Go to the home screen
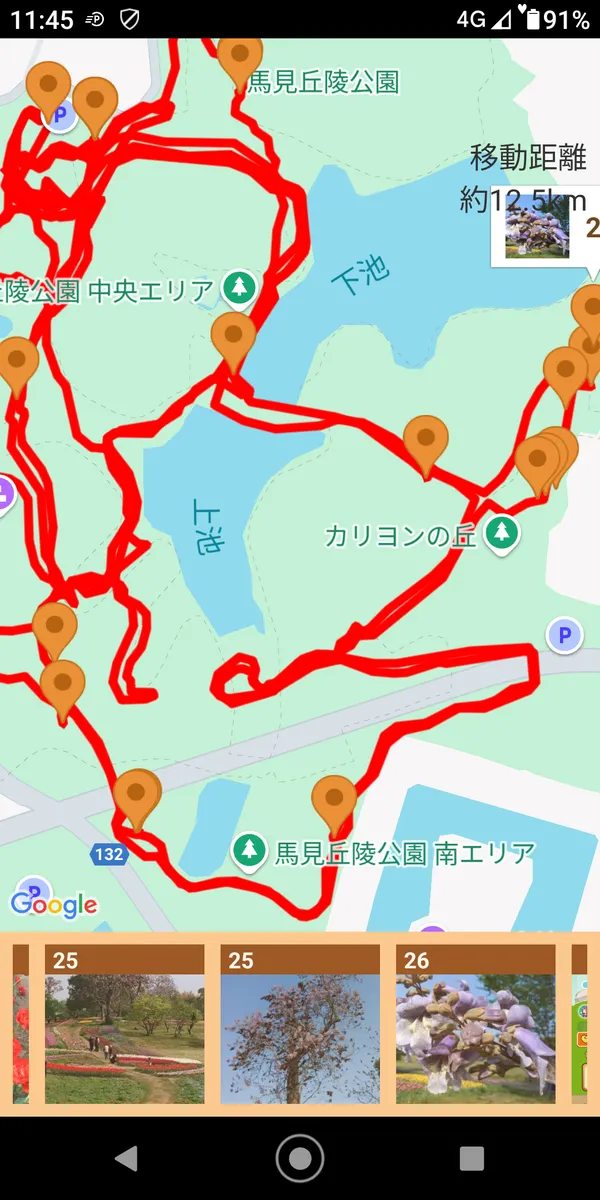This screenshot has width=600, height=1200. (x=300, y=1158)
